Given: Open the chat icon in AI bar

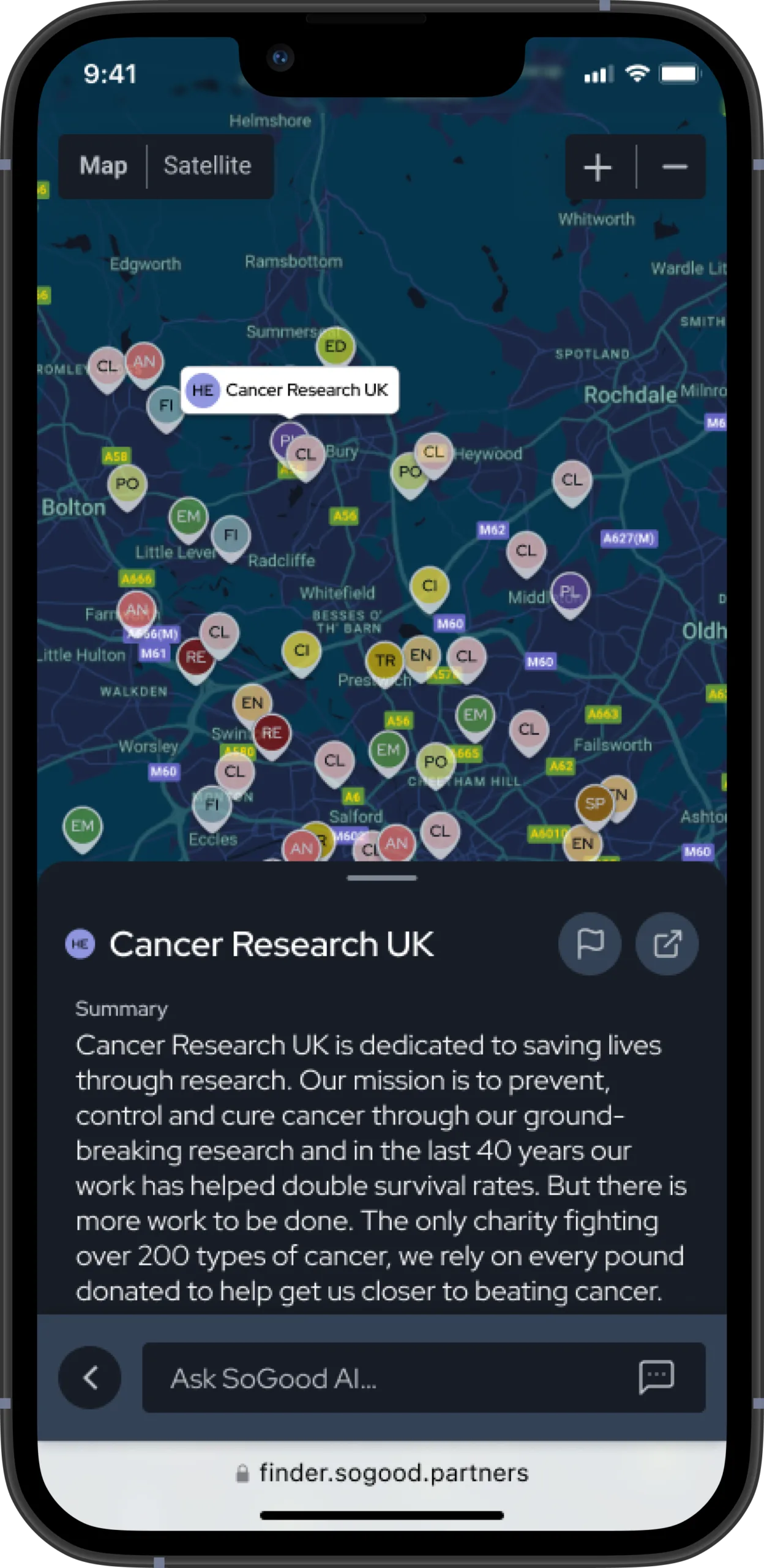Looking at the screenshot, I should pyautogui.click(x=656, y=1378).
